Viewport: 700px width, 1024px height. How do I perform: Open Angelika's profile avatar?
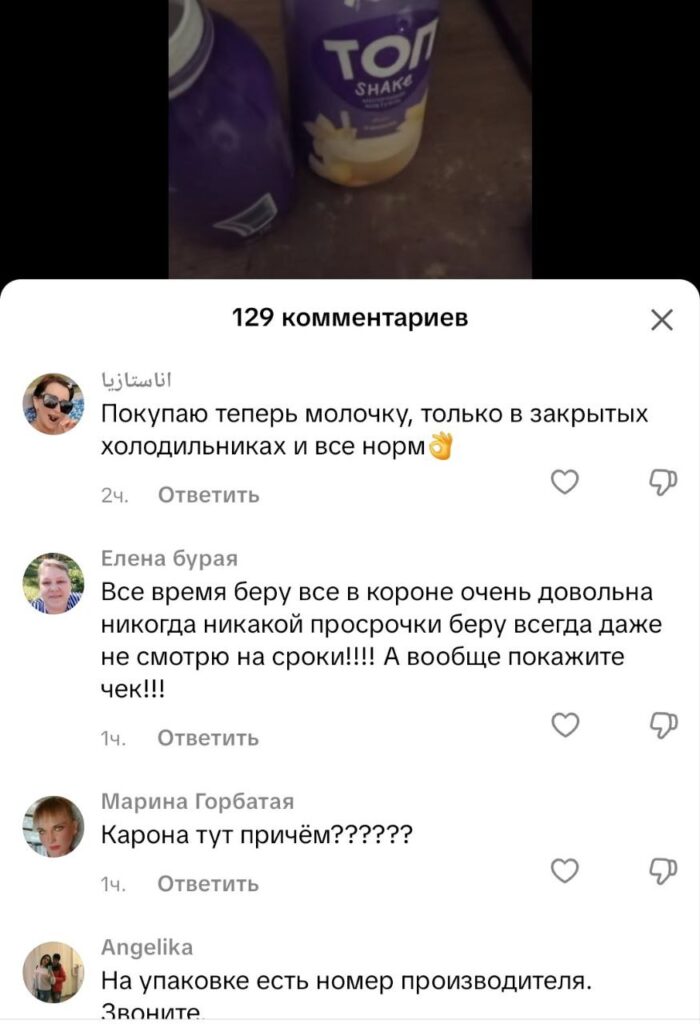coord(53,971)
